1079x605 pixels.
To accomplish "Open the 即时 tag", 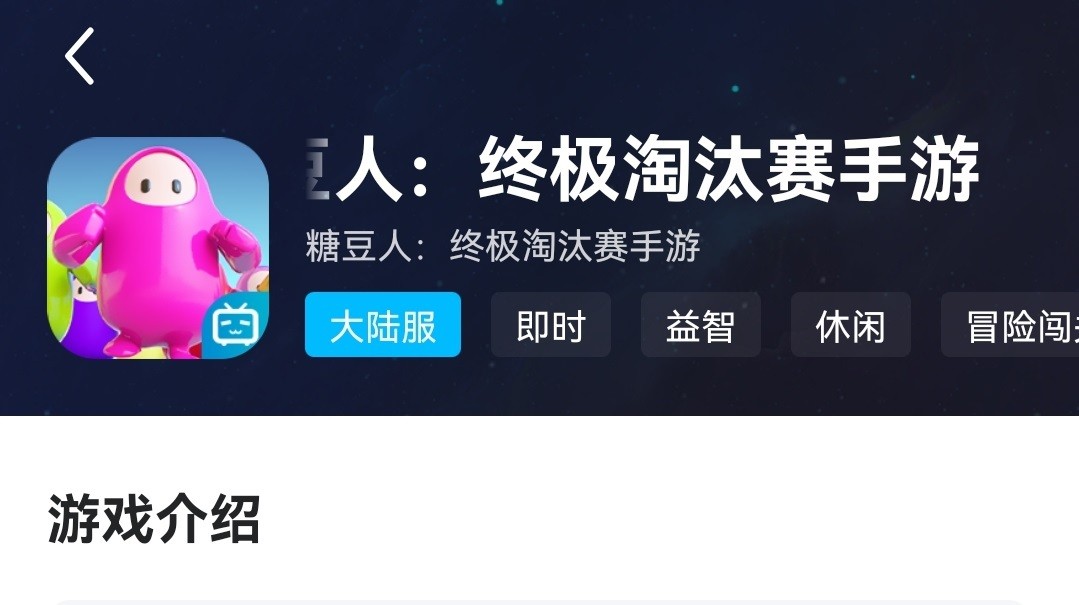I will pos(550,325).
